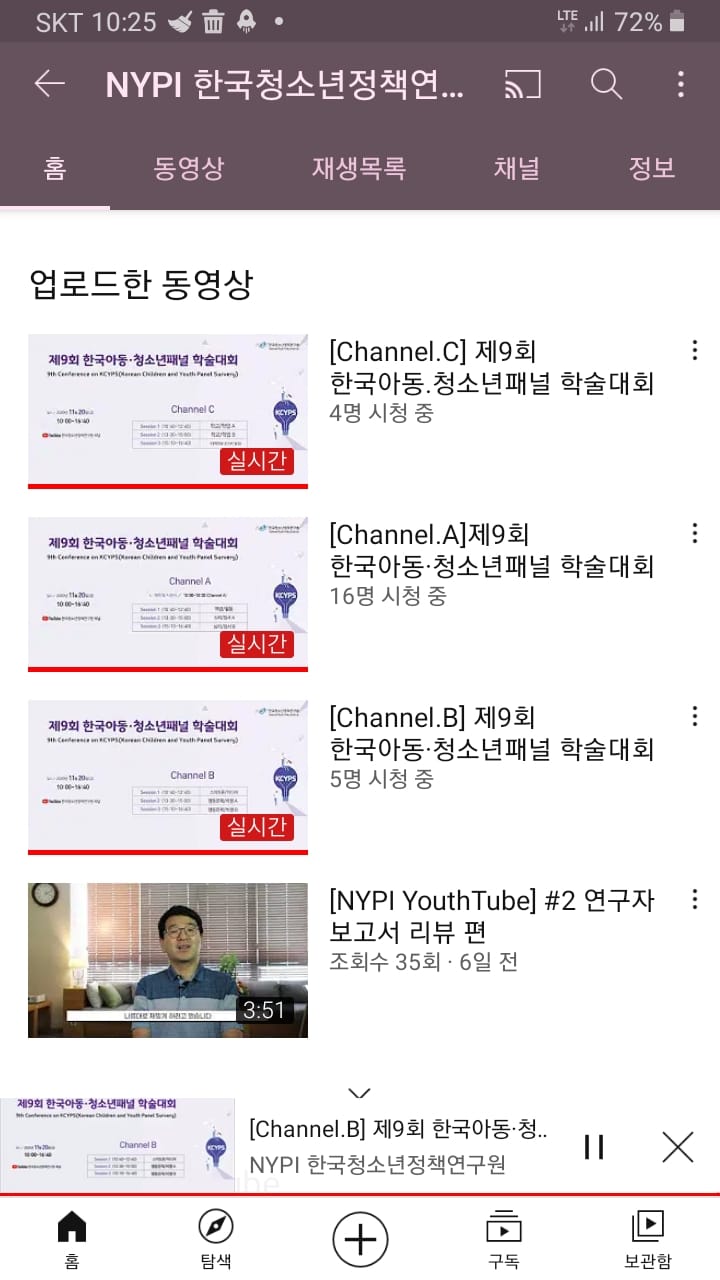Open the cast to device icon

[x=522, y=84]
